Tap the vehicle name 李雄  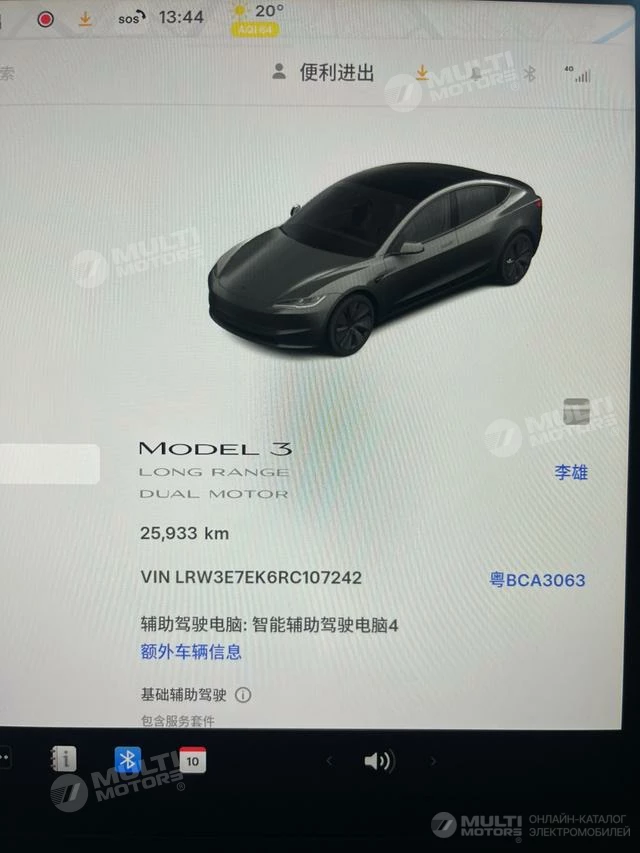(571, 473)
